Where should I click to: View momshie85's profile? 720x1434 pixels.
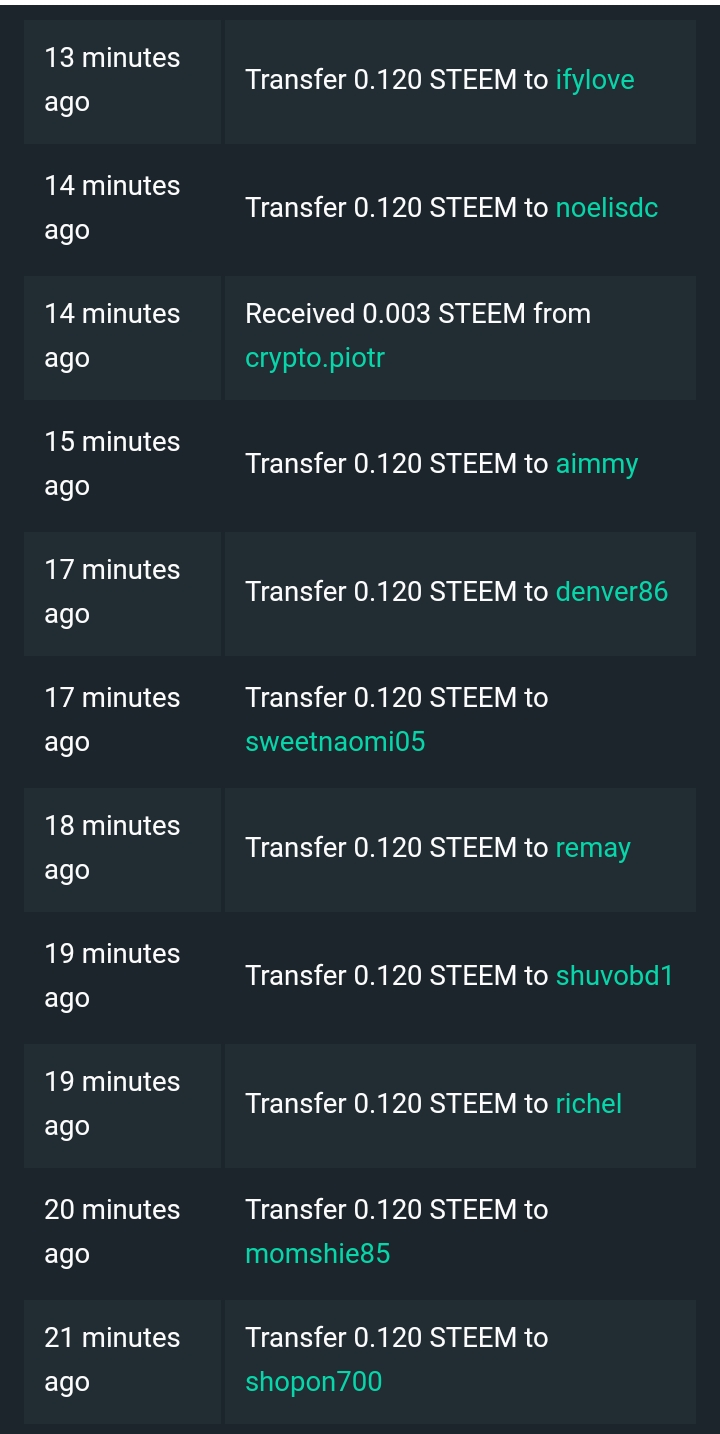pyautogui.click(x=318, y=1254)
